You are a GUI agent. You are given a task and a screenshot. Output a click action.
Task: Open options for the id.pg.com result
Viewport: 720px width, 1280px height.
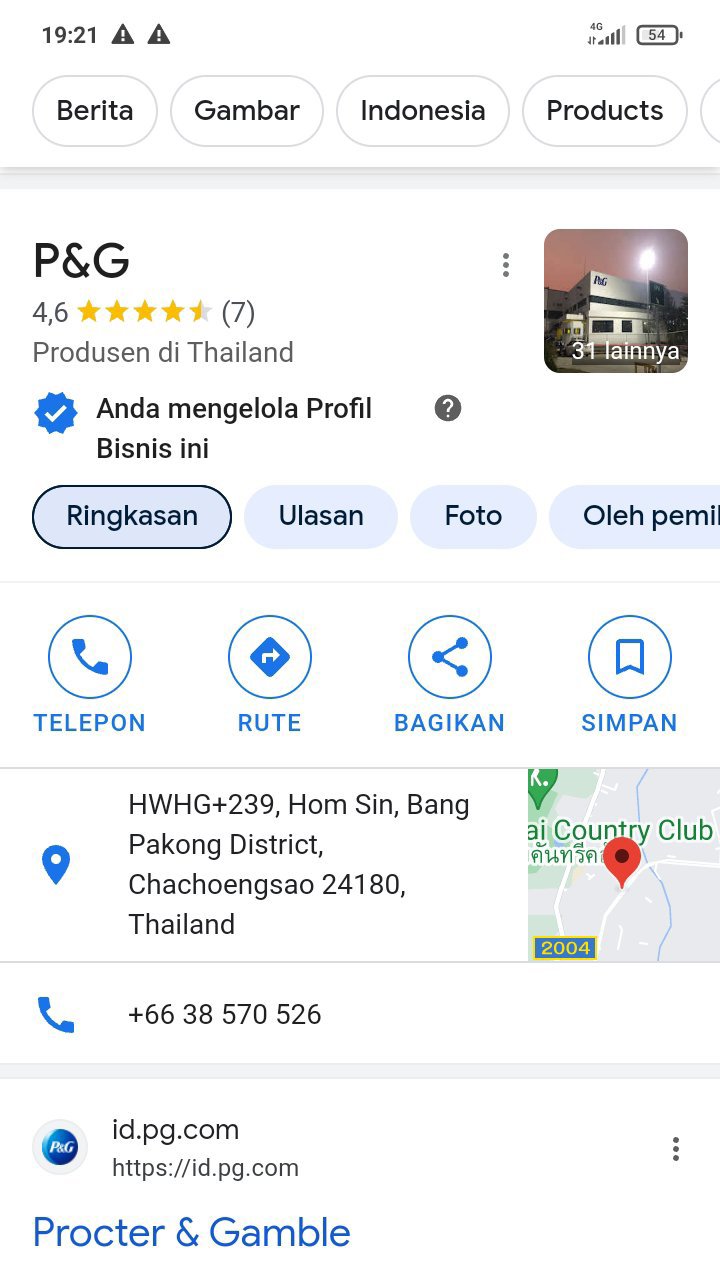click(x=676, y=1149)
